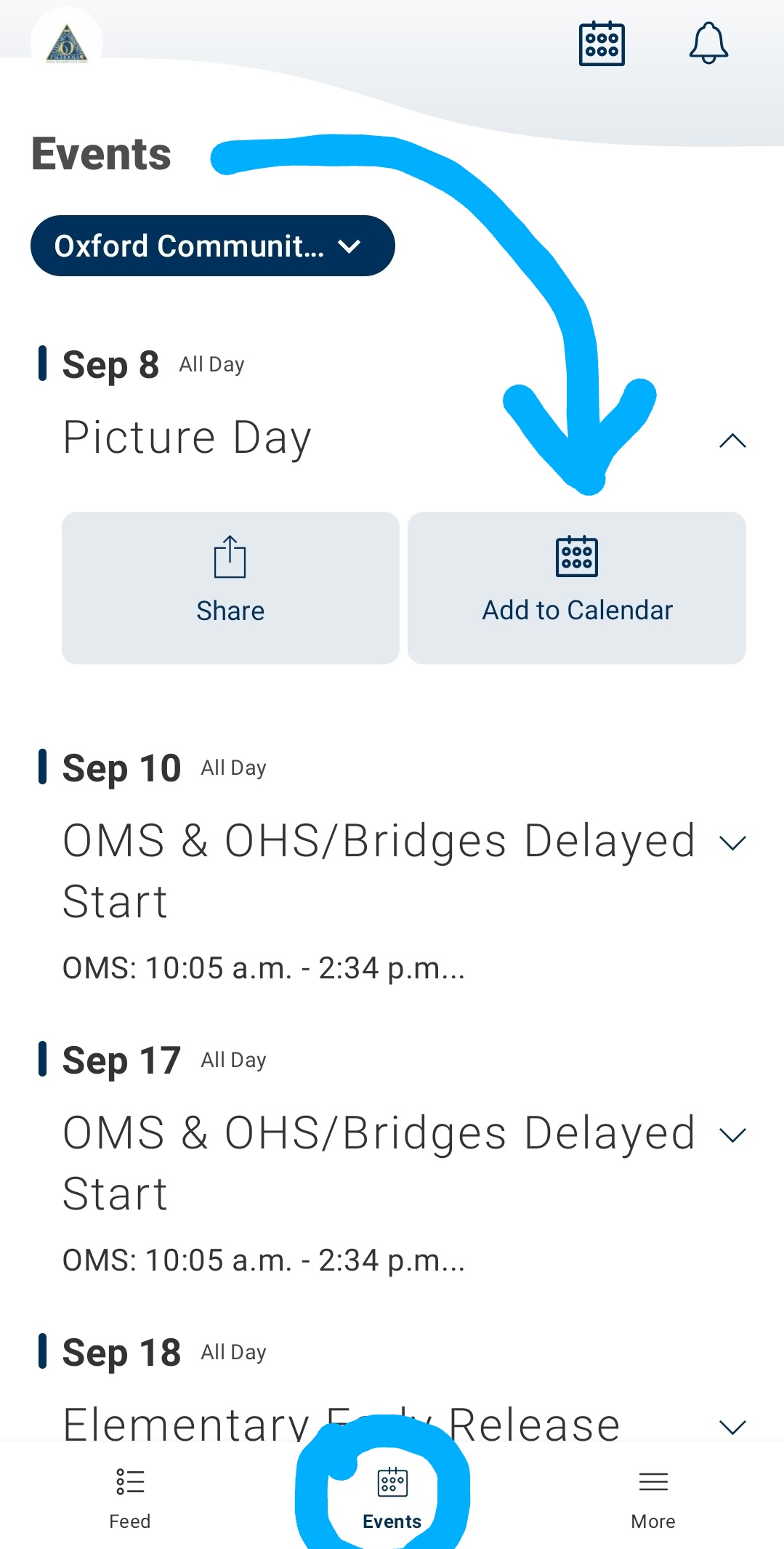
Task: Expand the Sep 18 Elementary Release event
Action: (x=732, y=1427)
